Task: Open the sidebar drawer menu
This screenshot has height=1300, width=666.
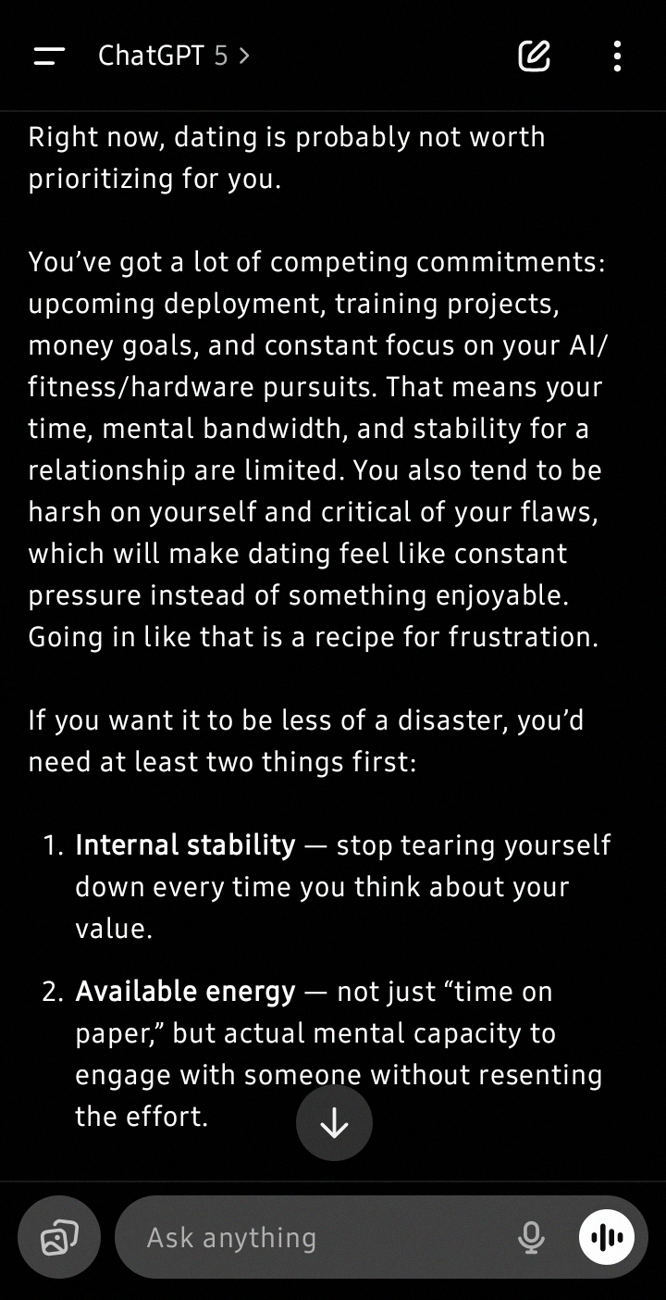Action: coord(49,56)
